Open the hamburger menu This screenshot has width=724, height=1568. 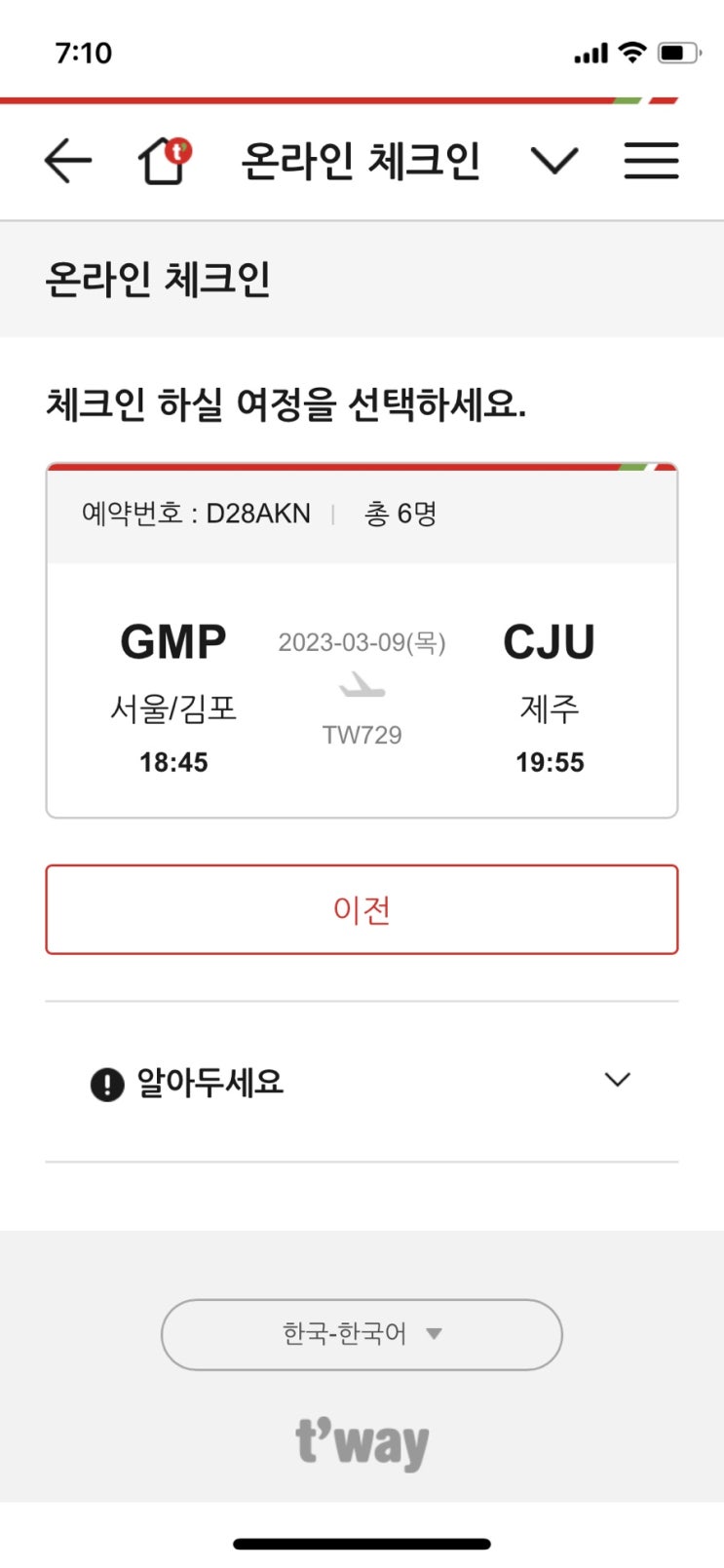coord(651,161)
